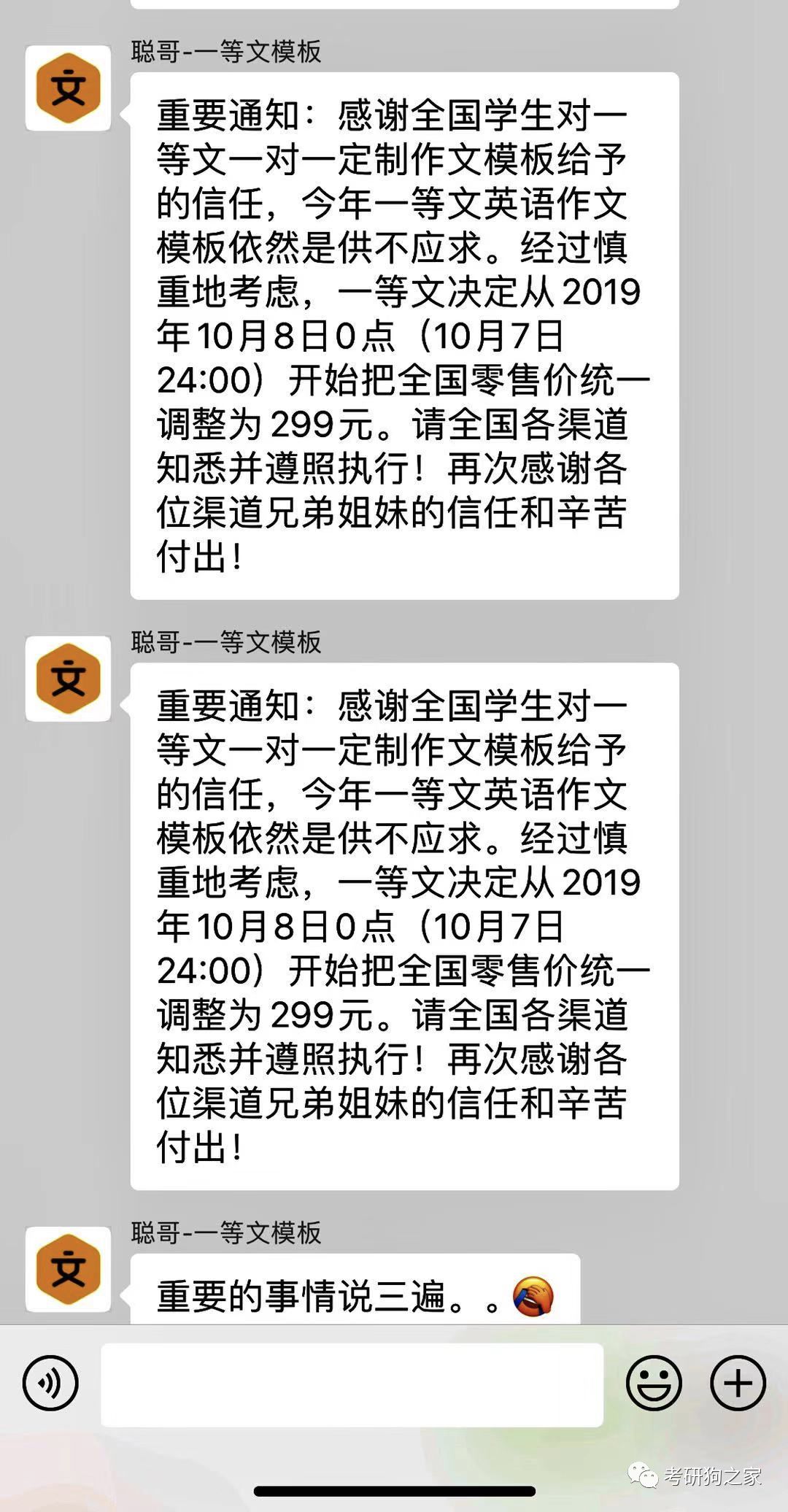
Task: Open sender avatar beside '重要的事情说三遍' message
Action: coord(69,1269)
